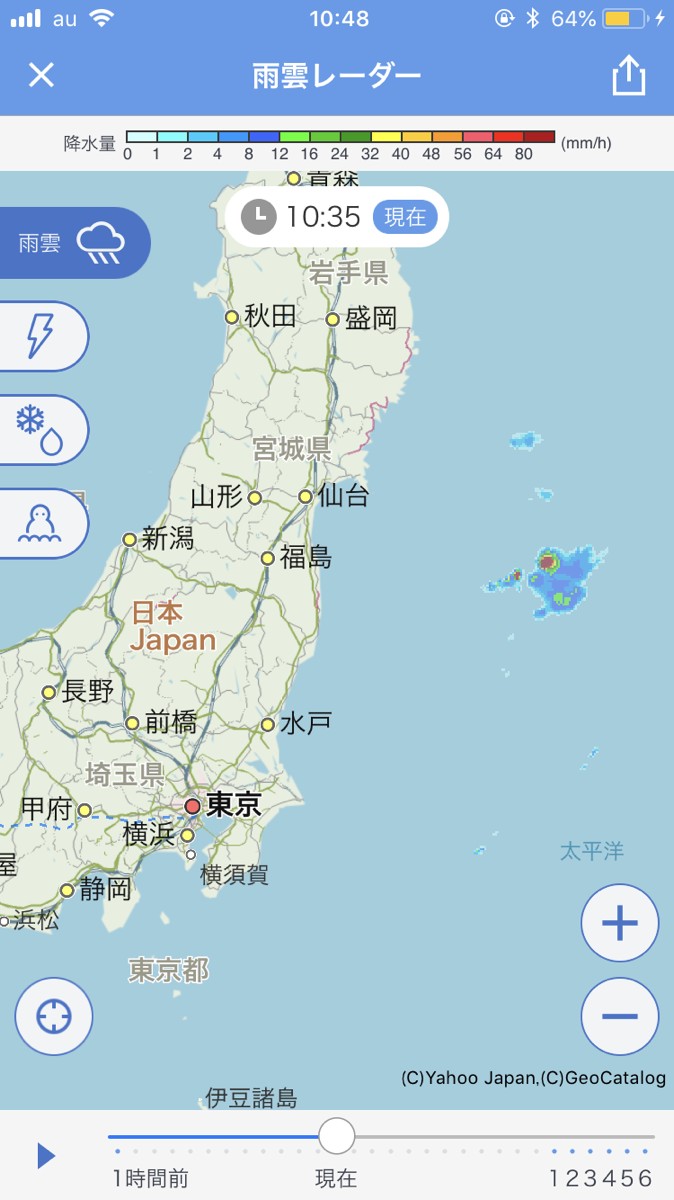Close the rain radar screen
This screenshot has height=1200, width=674.
[41, 75]
